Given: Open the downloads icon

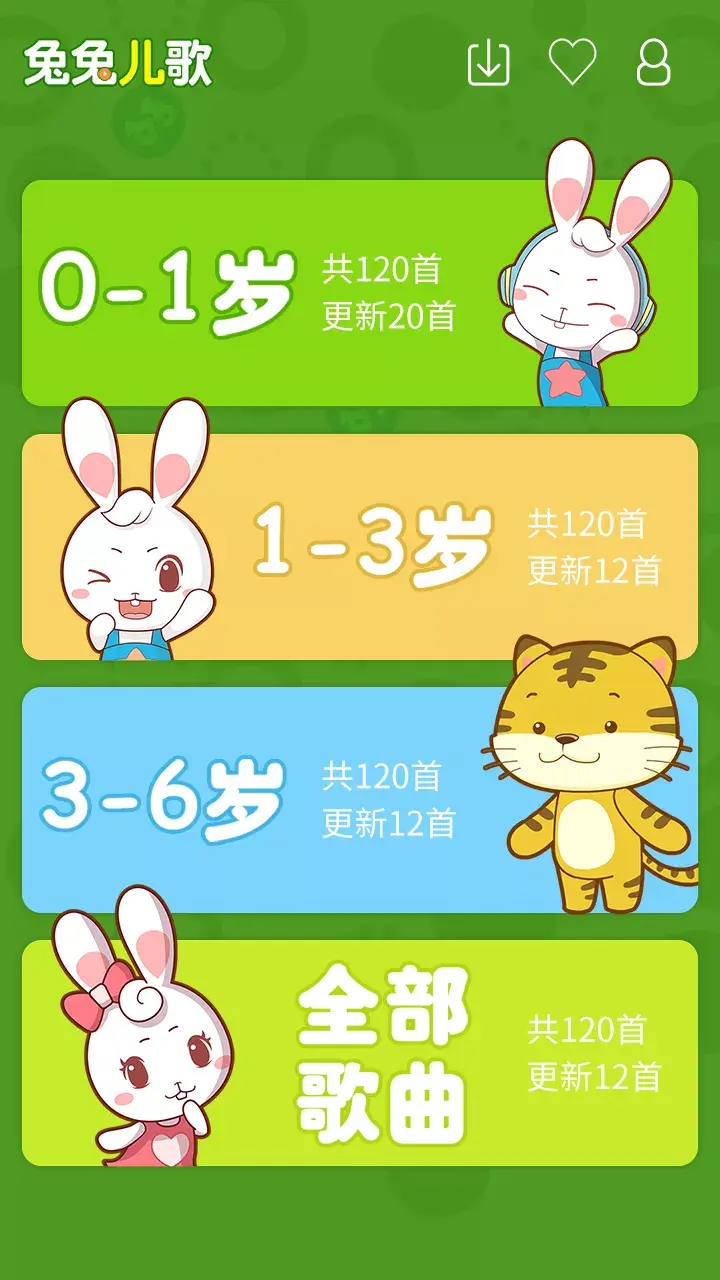Looking at the screenshot, I should pos(489,64).
